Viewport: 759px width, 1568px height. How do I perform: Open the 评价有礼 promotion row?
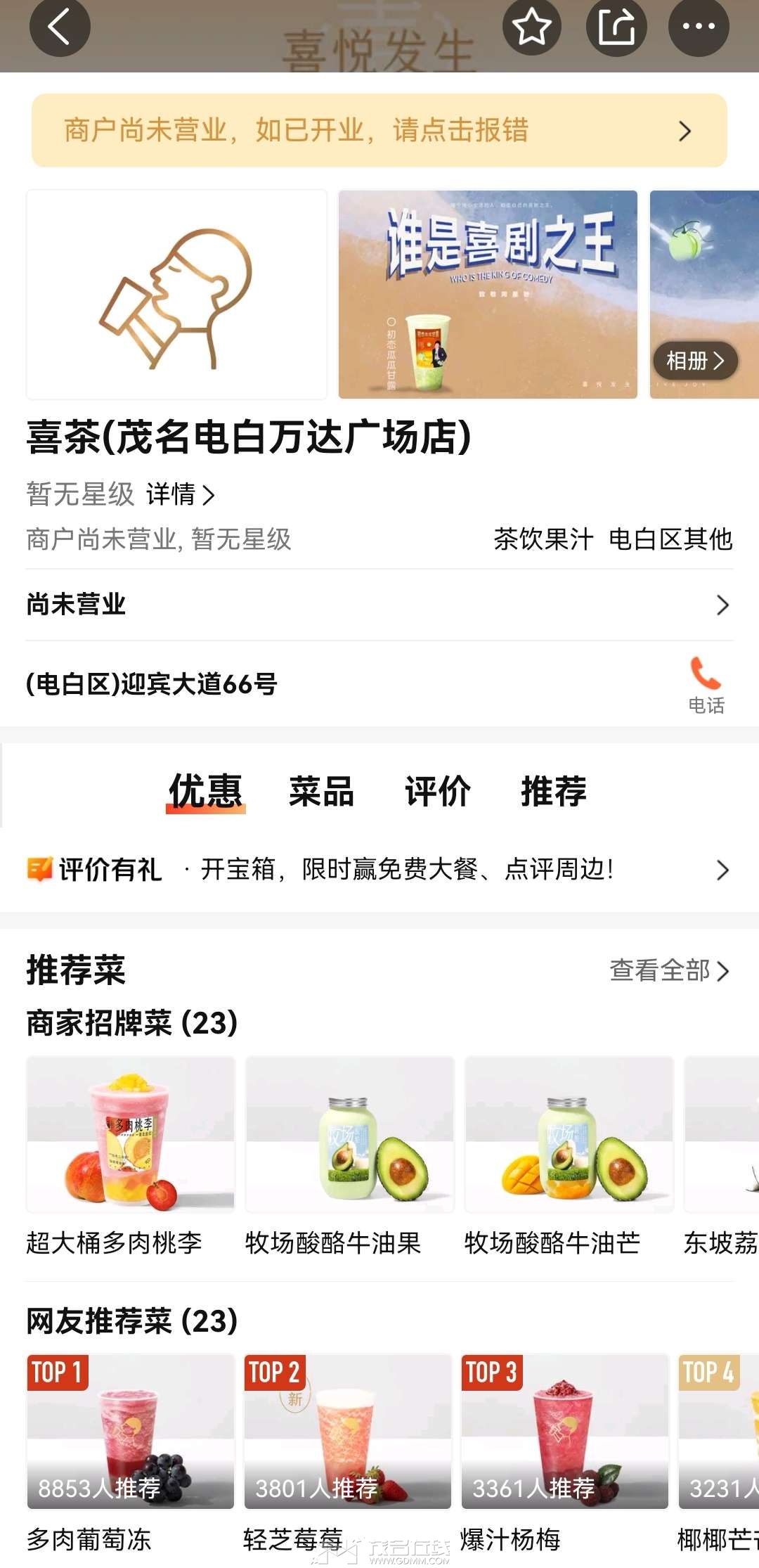point(379,870)
